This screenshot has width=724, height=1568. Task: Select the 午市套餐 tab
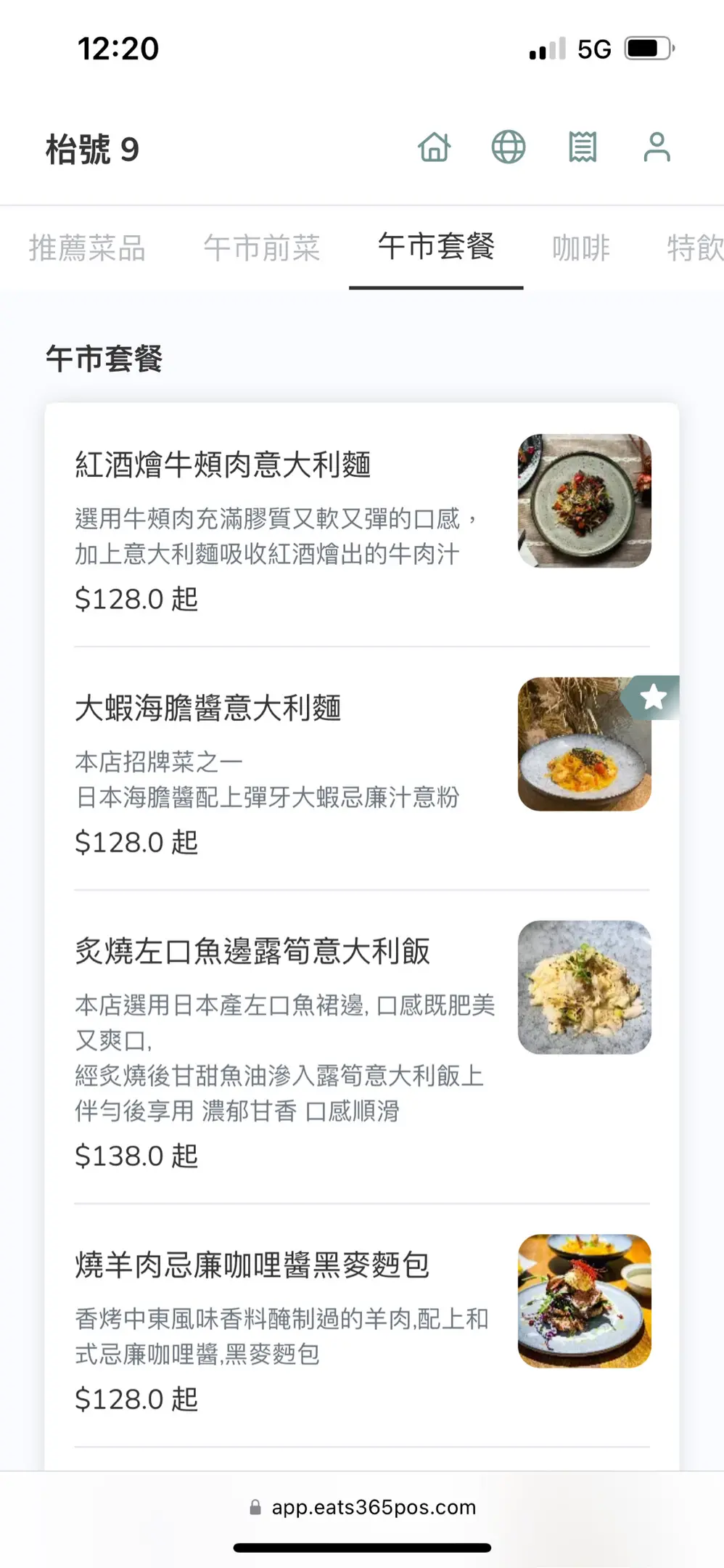(x=436, y=247)
